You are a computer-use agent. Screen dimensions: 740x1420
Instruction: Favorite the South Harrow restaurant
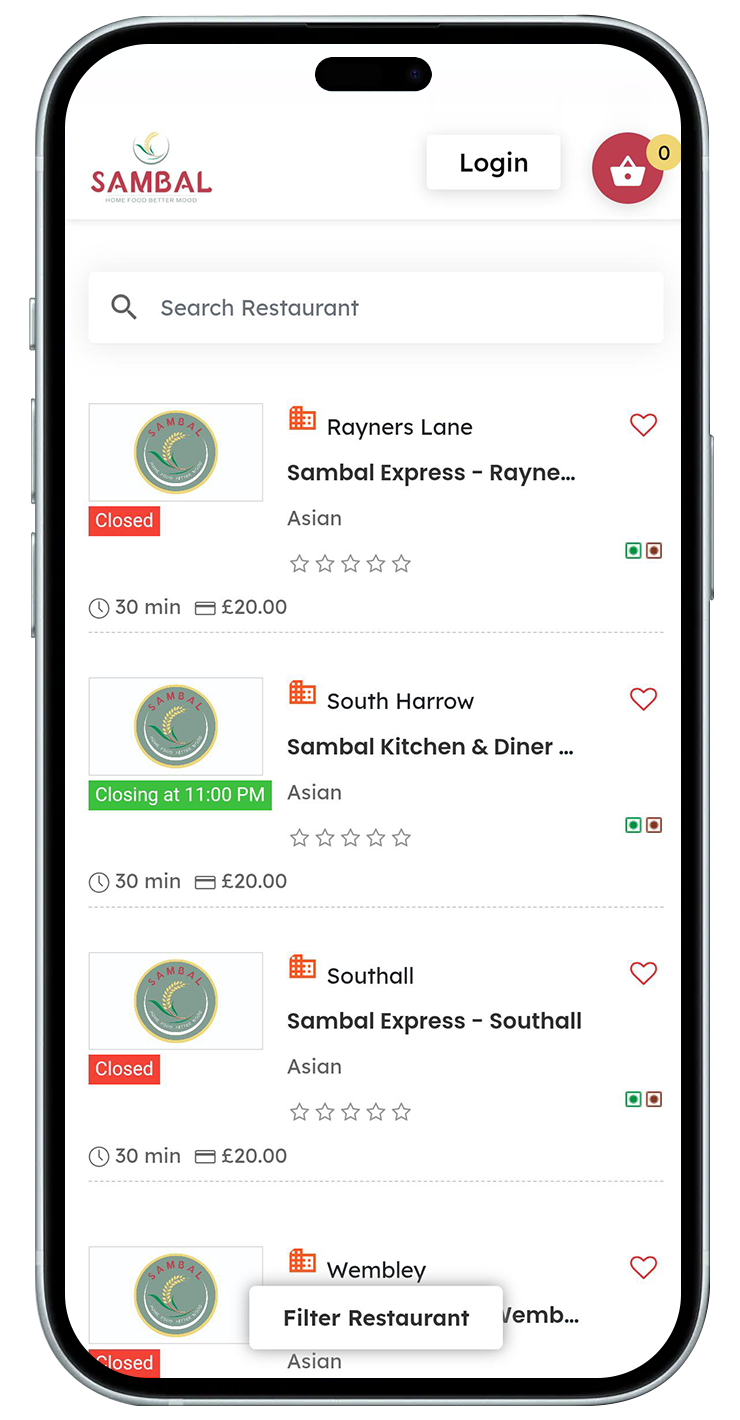pyautogui.click(x=643, y=699)
